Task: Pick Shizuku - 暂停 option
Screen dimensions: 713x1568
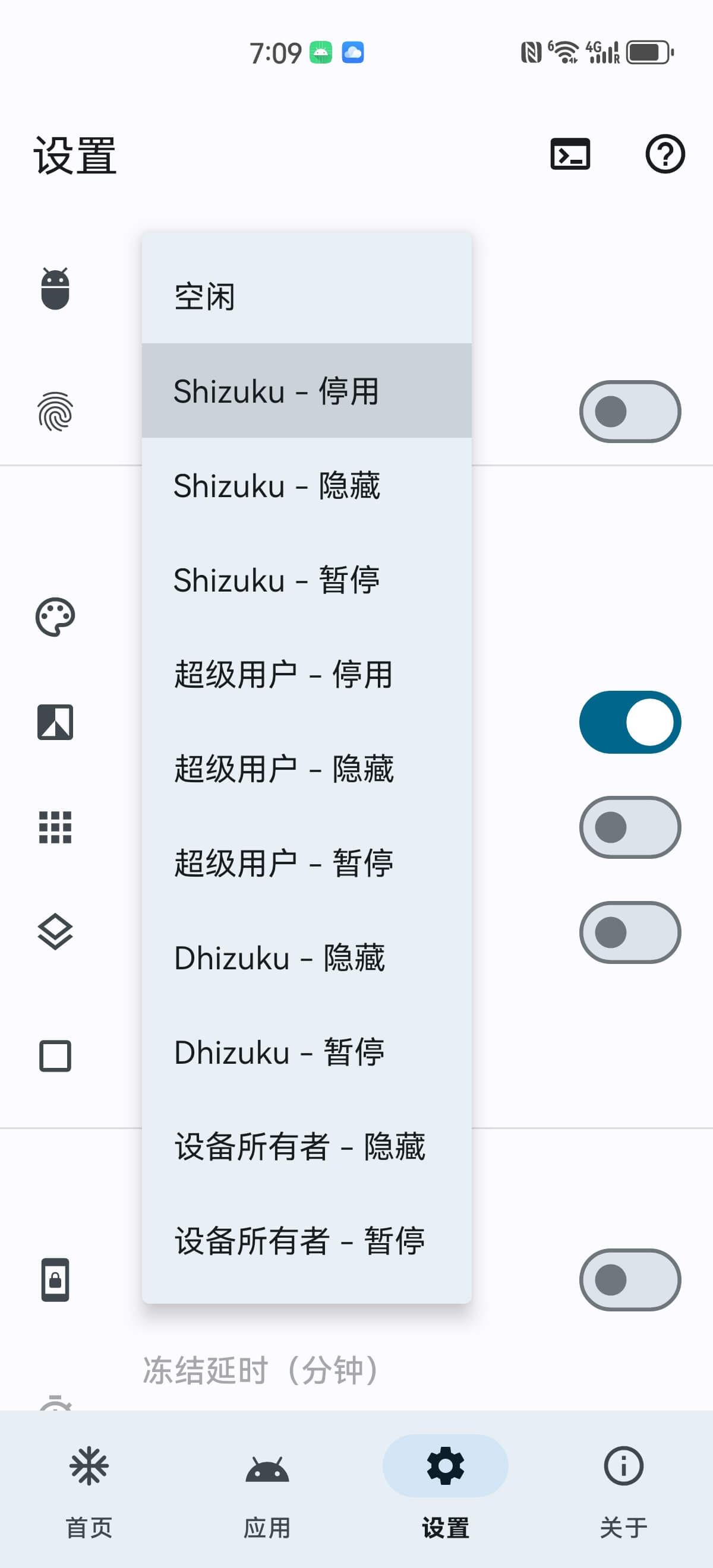Action: 306,580
